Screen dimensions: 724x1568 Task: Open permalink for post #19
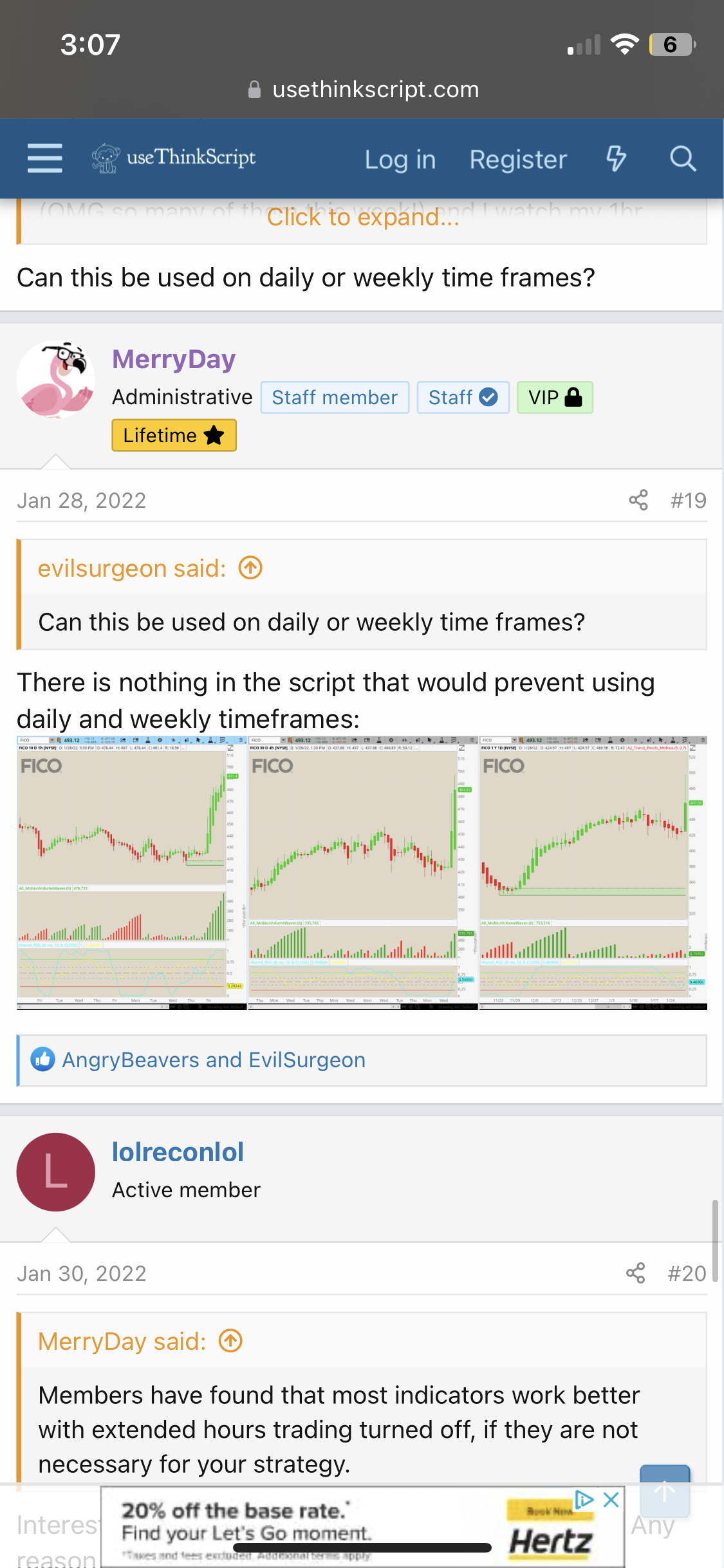pyautogui.click(x=688, y=500)
